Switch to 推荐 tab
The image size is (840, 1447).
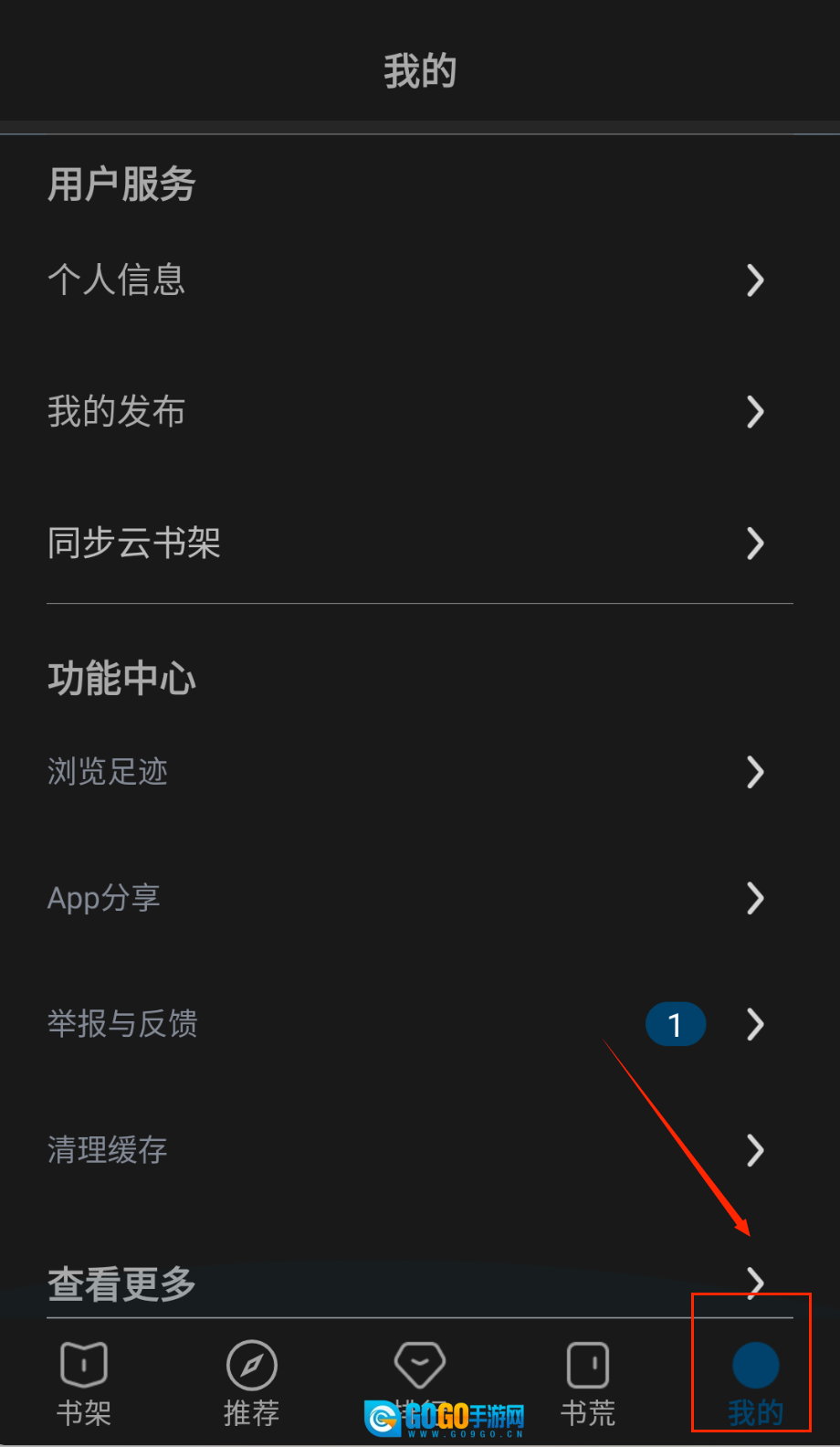coord(252,1382)
